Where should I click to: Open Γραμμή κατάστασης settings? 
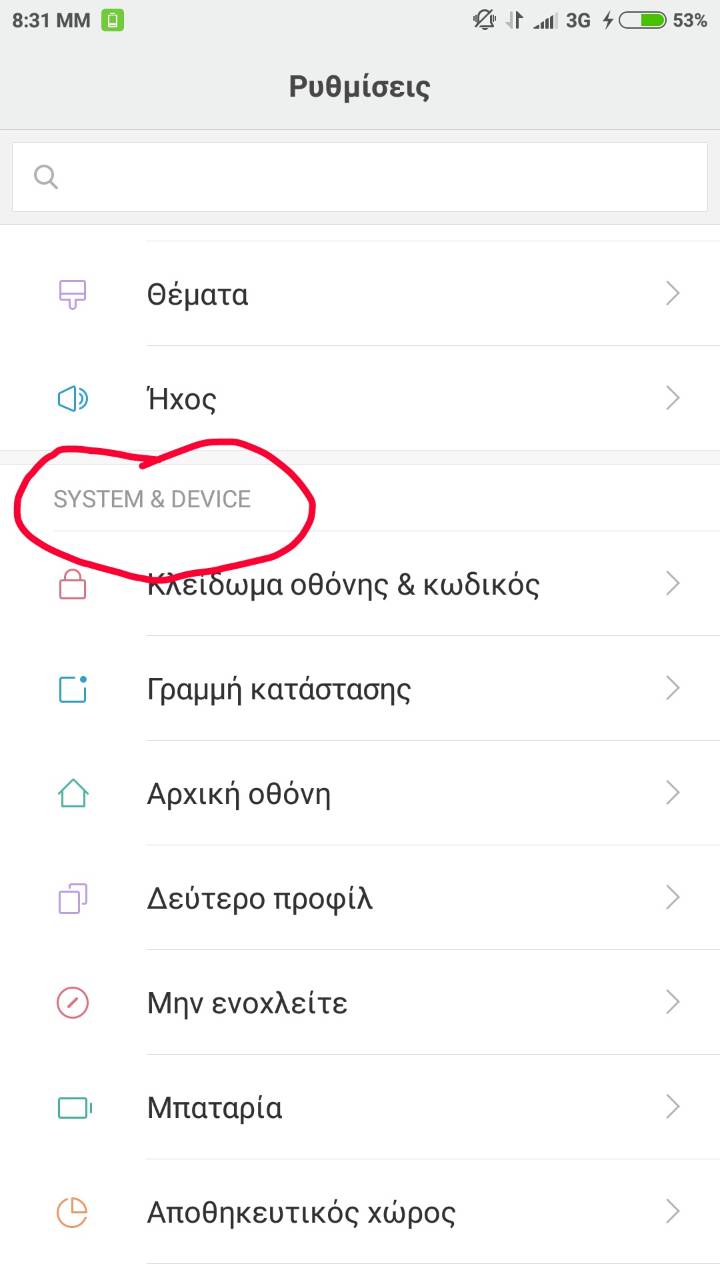[360, 689]
